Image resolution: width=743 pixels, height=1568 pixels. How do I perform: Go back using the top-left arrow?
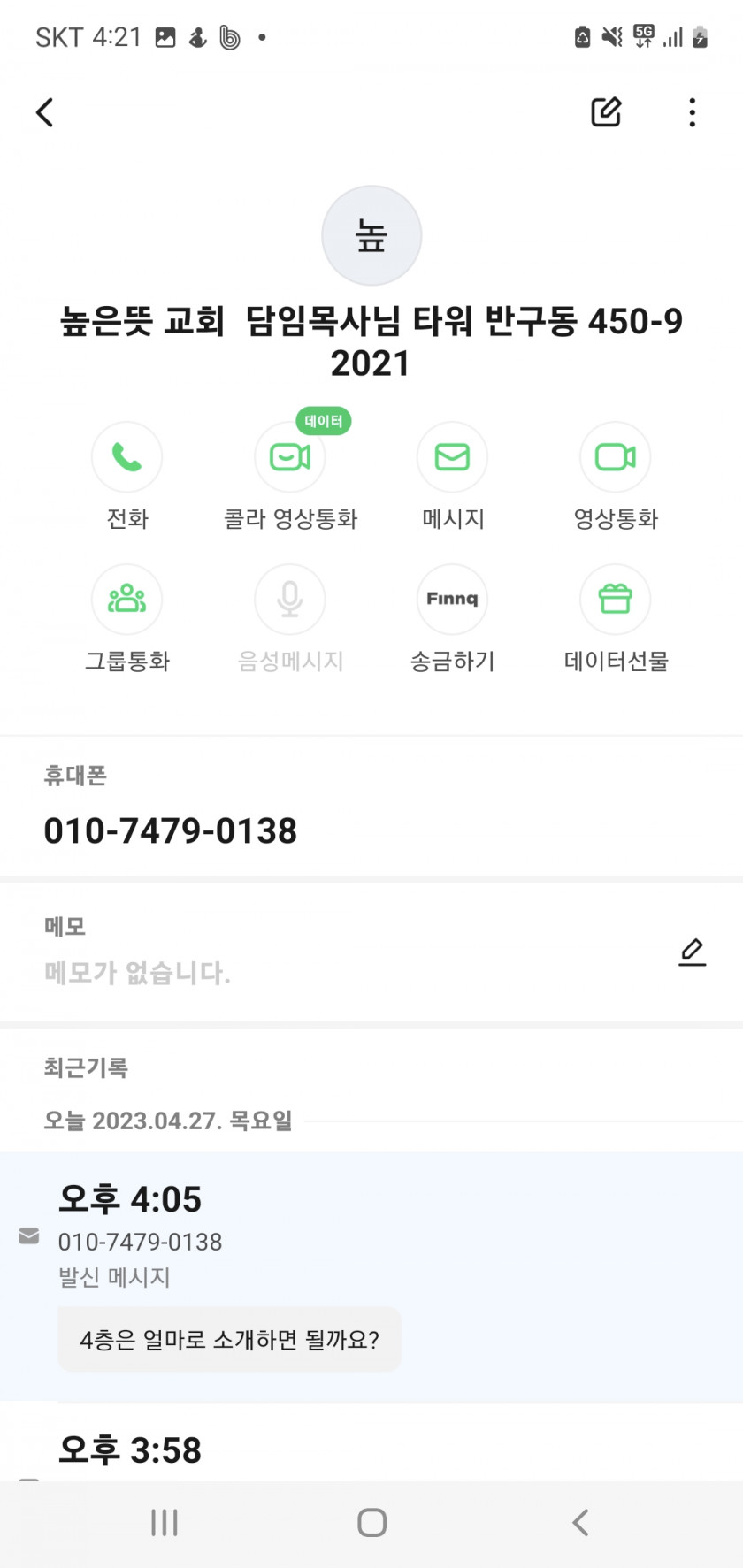[45, 112]
